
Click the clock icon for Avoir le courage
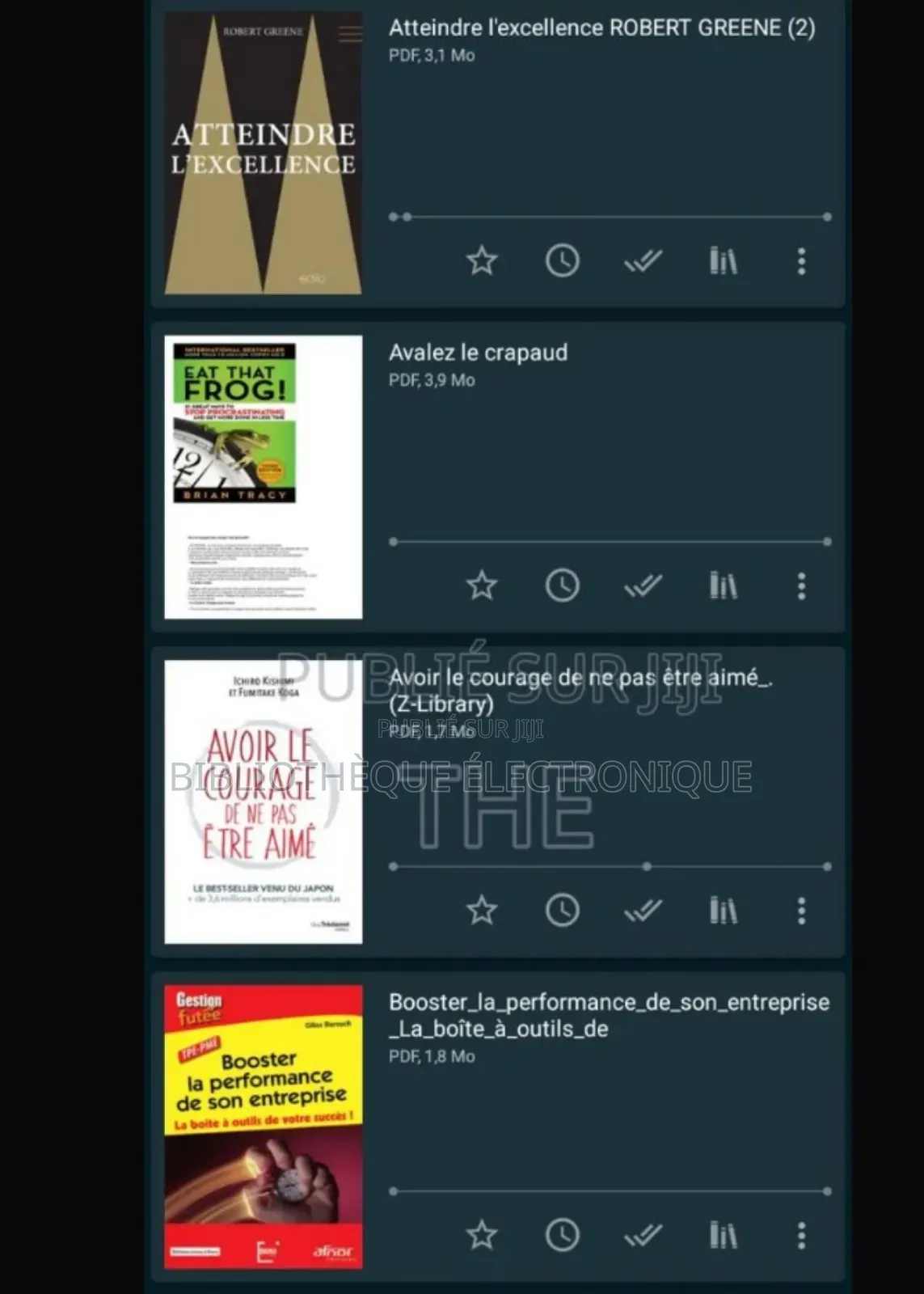pos(563,909)
